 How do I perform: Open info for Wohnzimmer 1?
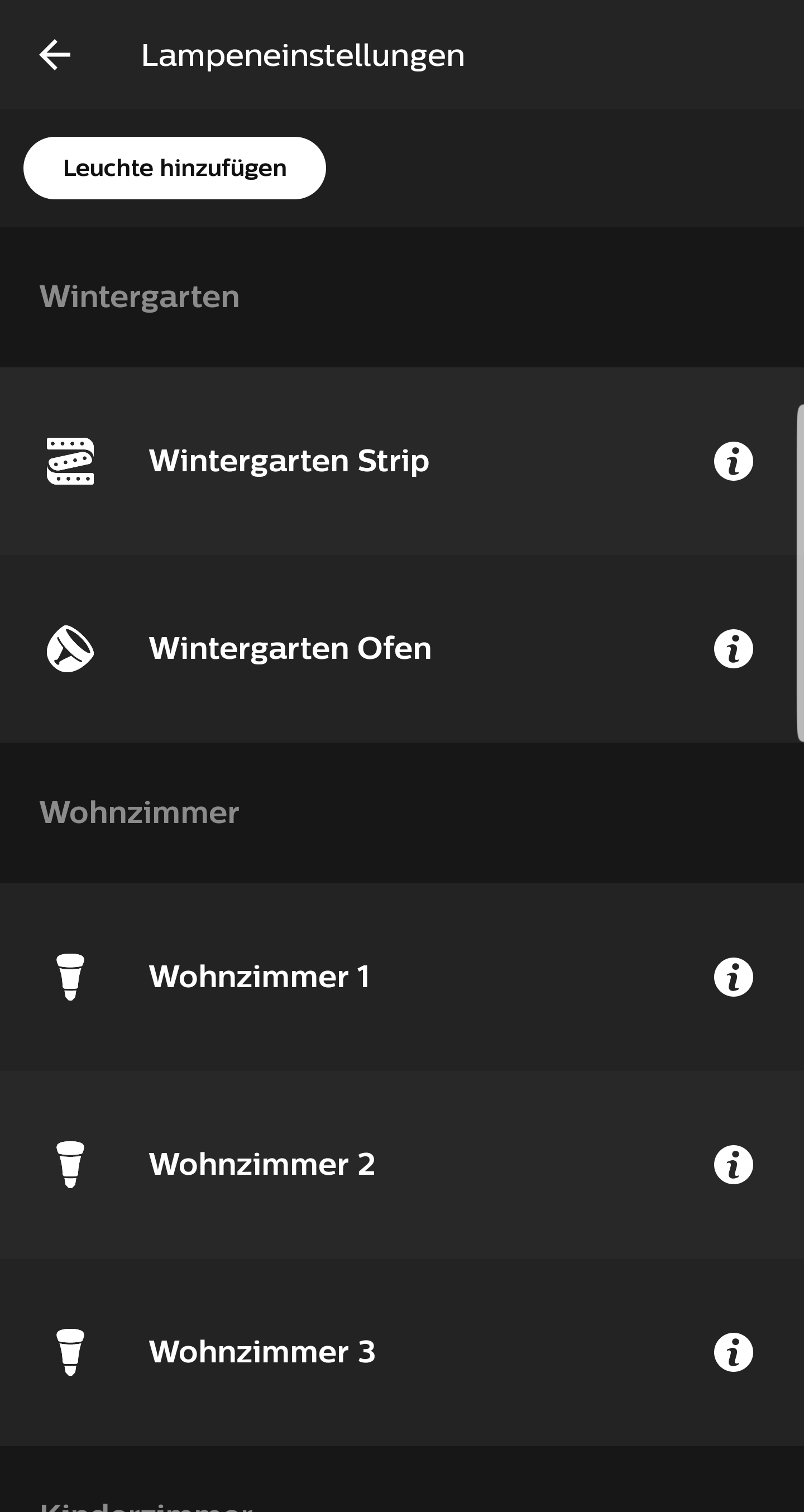[x=733, y=977]
